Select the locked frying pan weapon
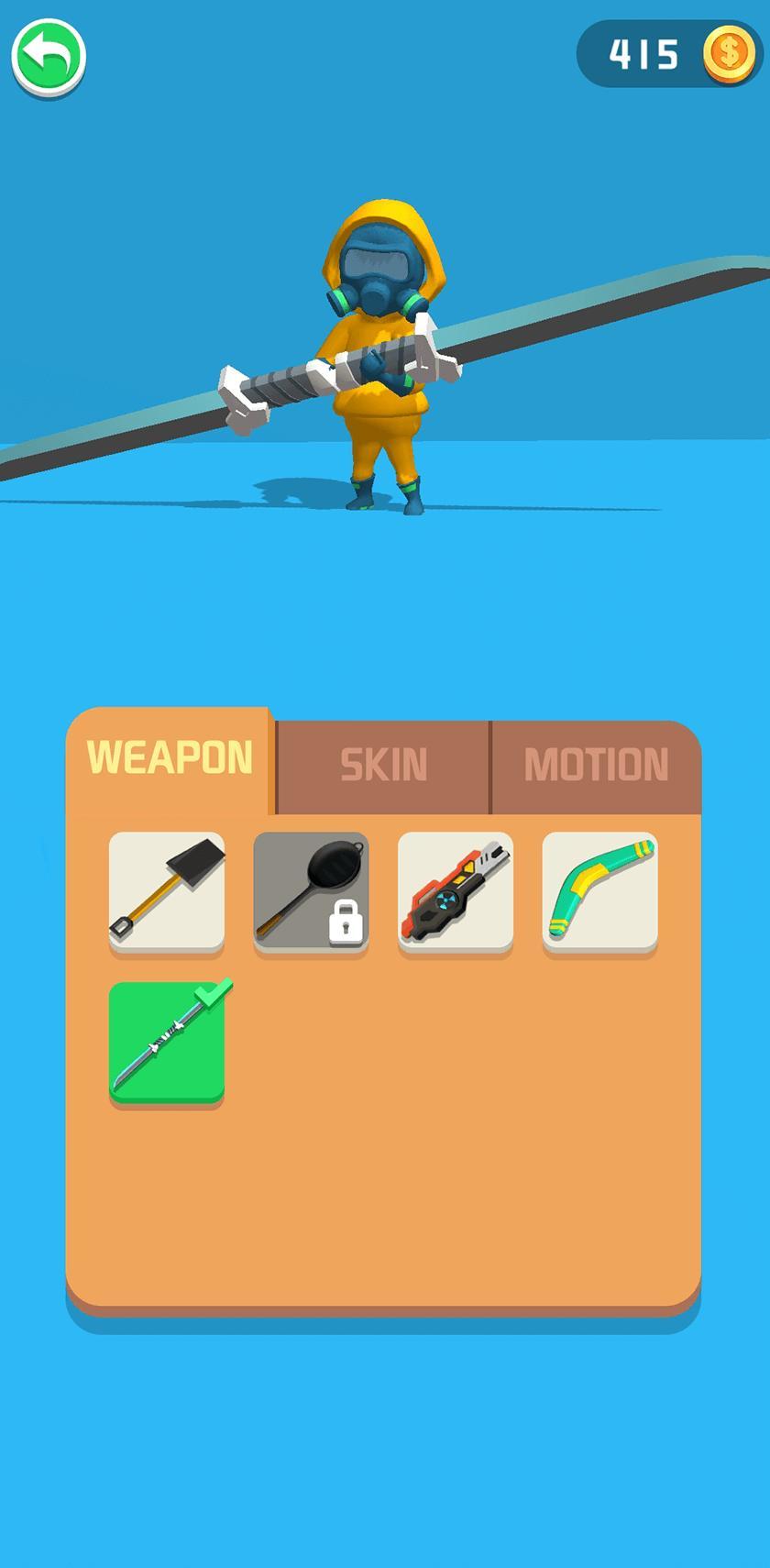770x1568 pixels. pyautogui.click(x=311, y=891)
